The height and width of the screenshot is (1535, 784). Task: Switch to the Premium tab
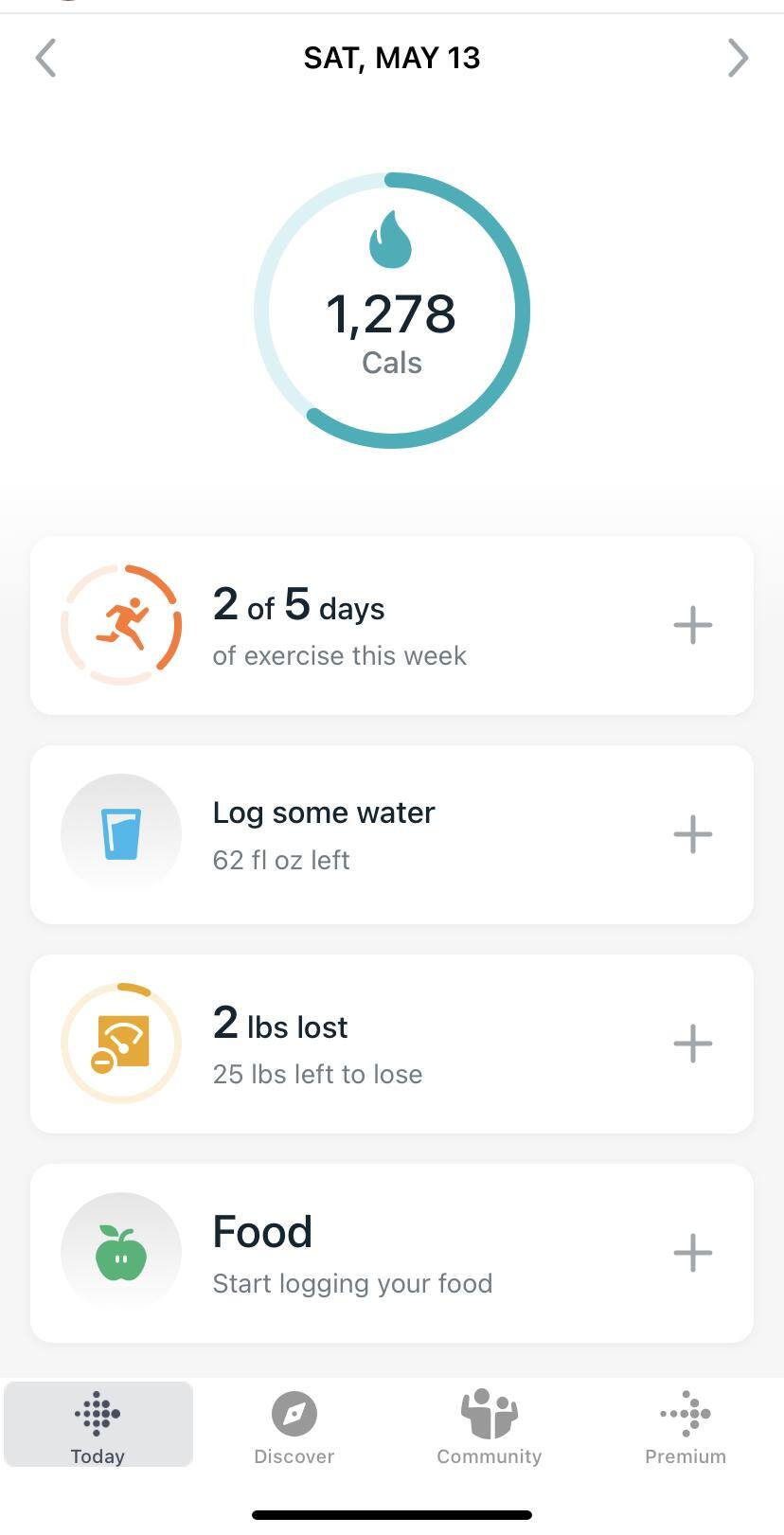[685, 1425]
